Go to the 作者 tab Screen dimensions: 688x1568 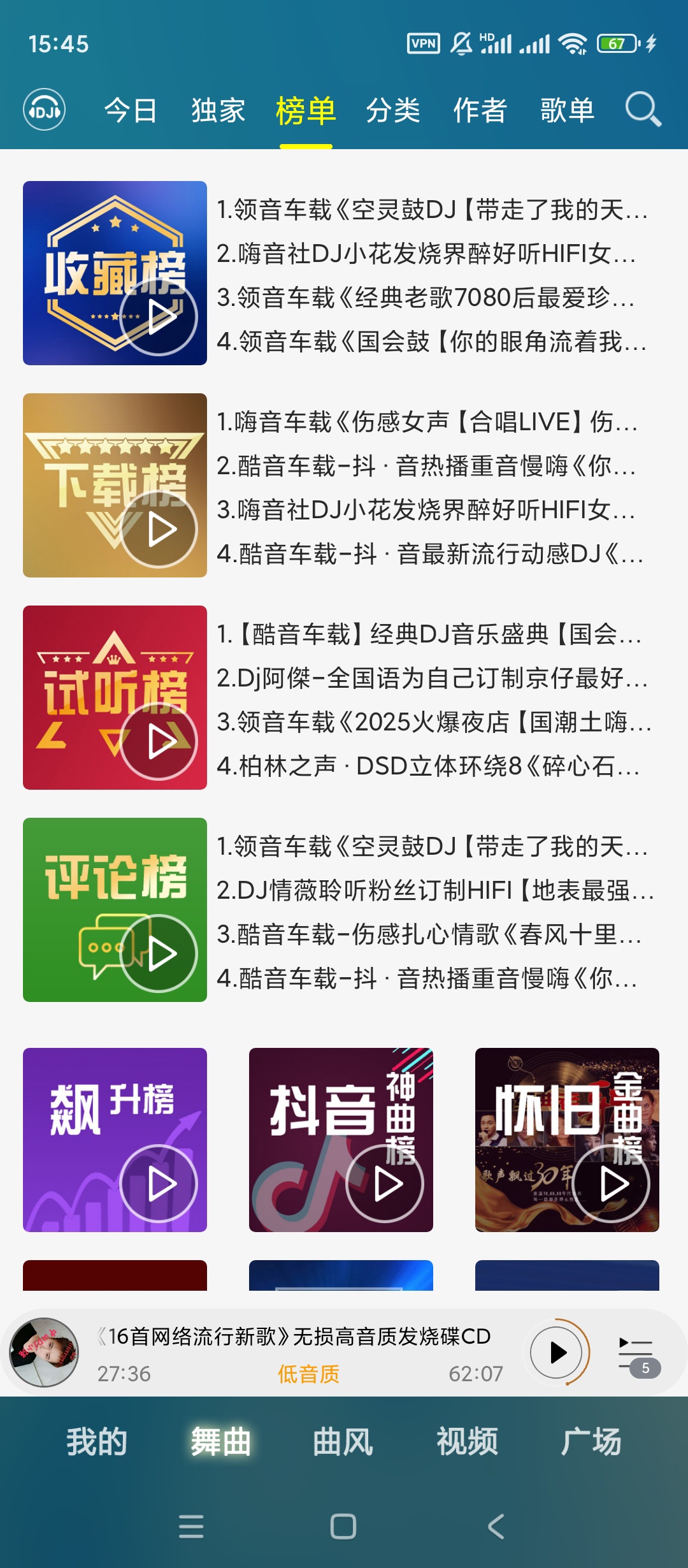click(480, 110)
